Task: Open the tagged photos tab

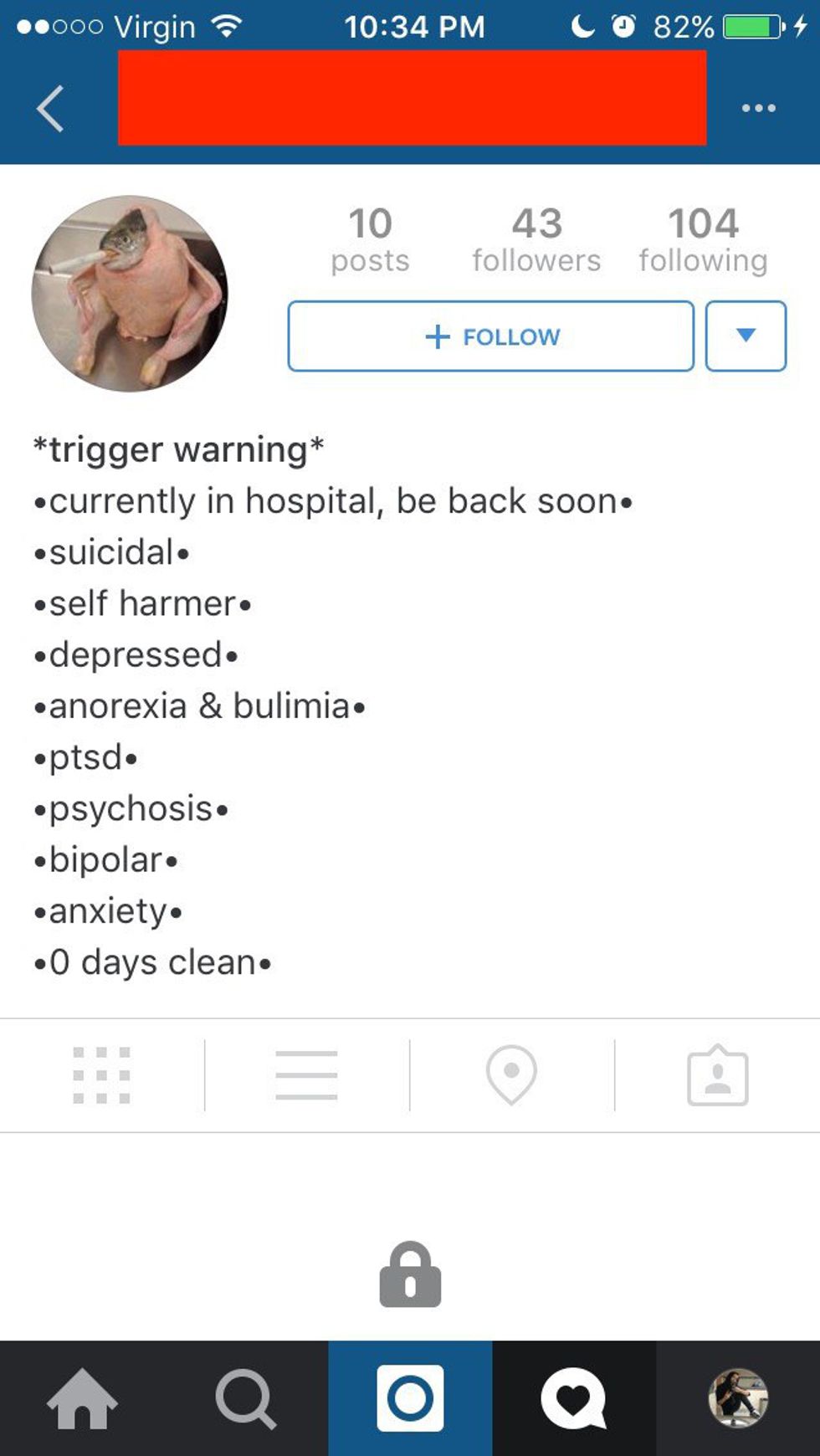Action: (x=717, y=1075)
